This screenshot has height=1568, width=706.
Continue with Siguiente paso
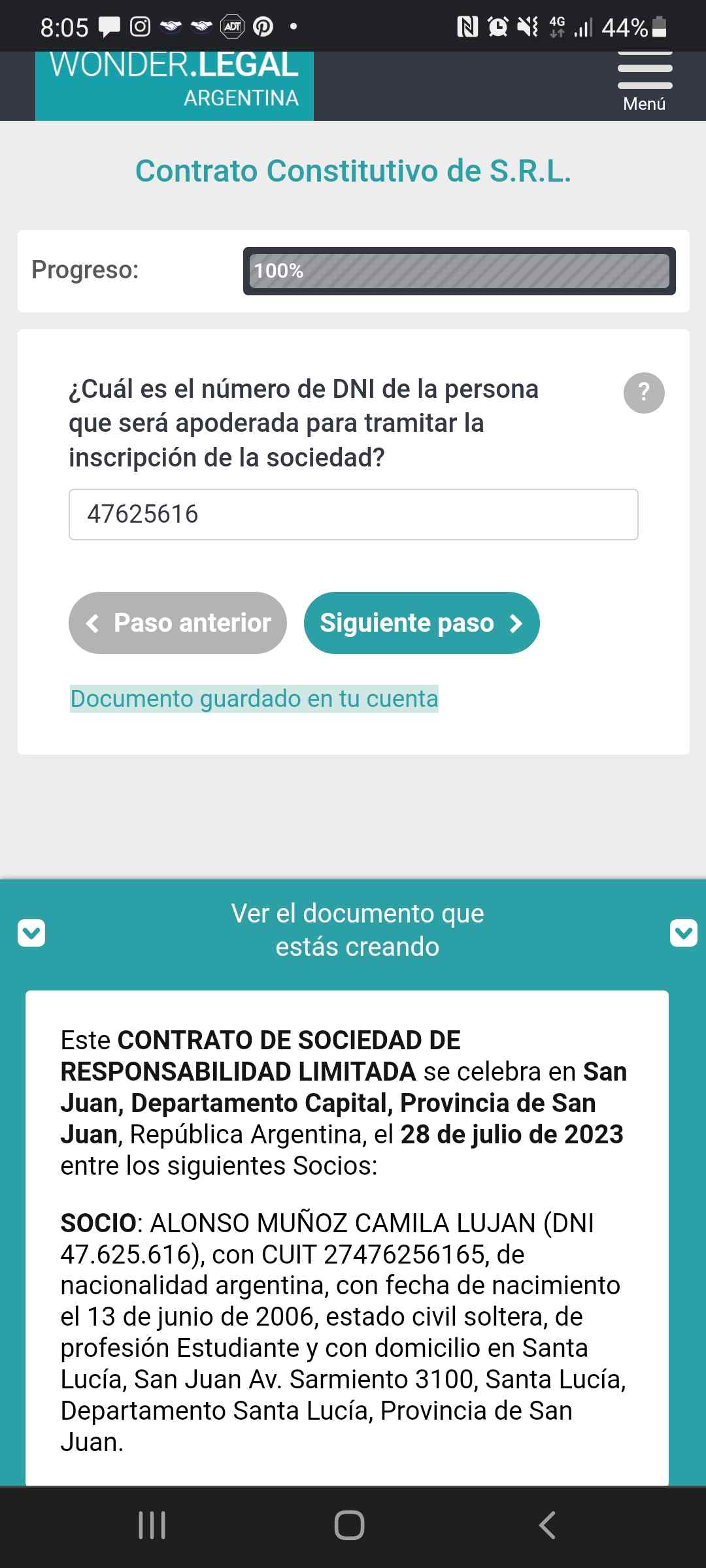[422, 623]
